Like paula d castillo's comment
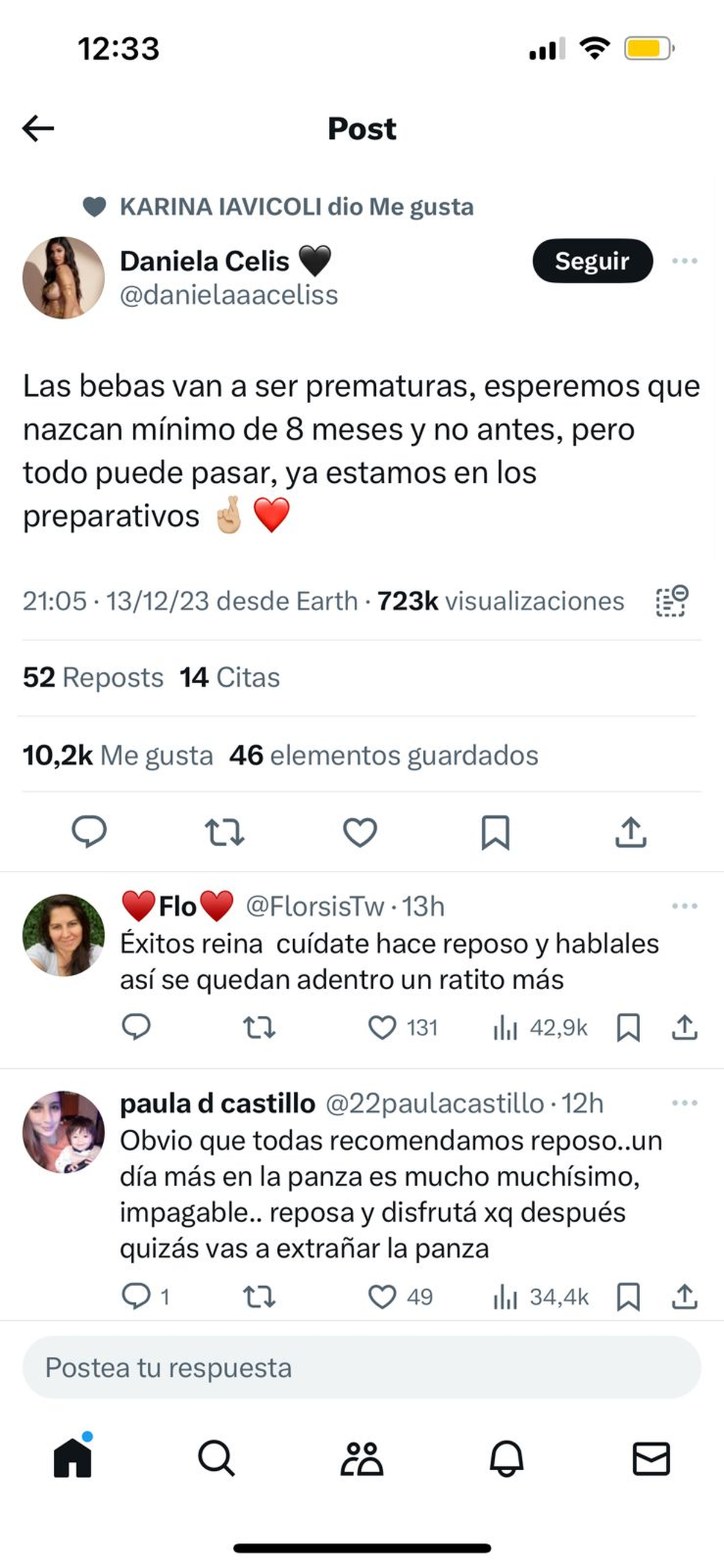Image resolution: width=724 pixels, height=1568 pixels. [383, 1296]
